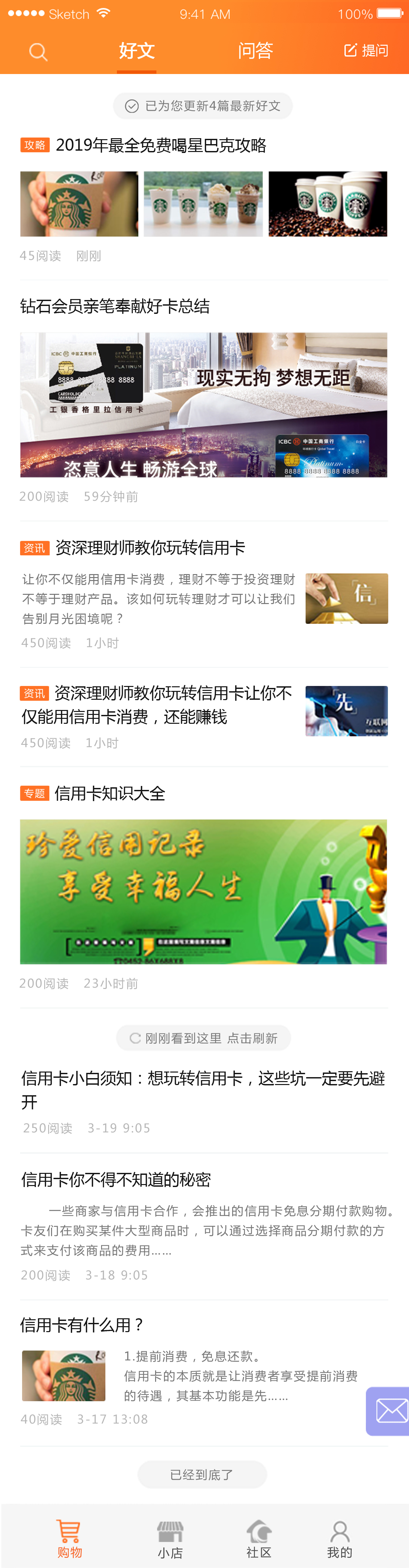This screenshot has width=409, height=1568.
Task: Open 信用卡你不得不知道的秘密 article
Action: [x=116, y=1180]
